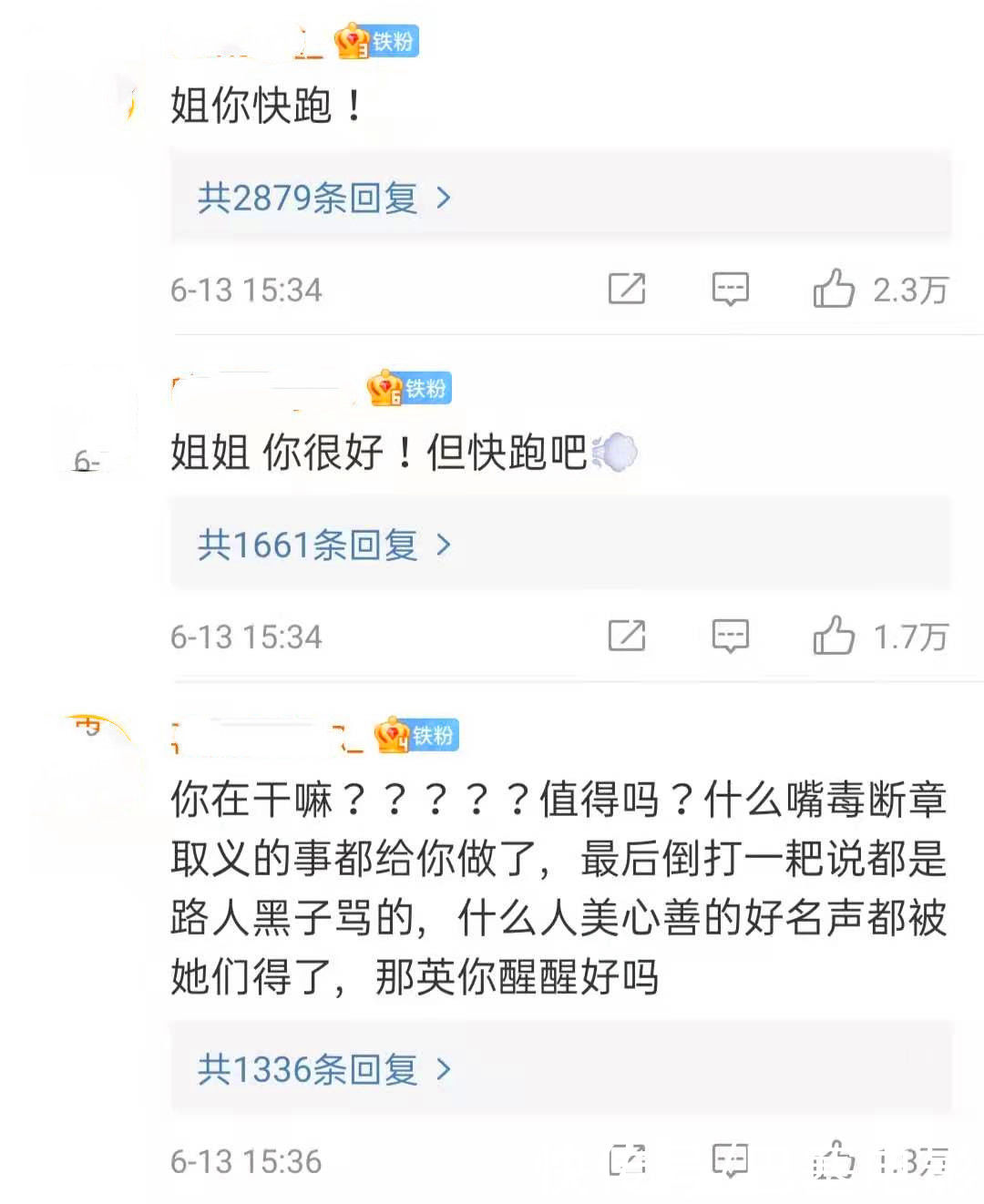Screen dimensions: 984x1204
Task: Click the share icon on the first comment
Action: tap(626, 289)
